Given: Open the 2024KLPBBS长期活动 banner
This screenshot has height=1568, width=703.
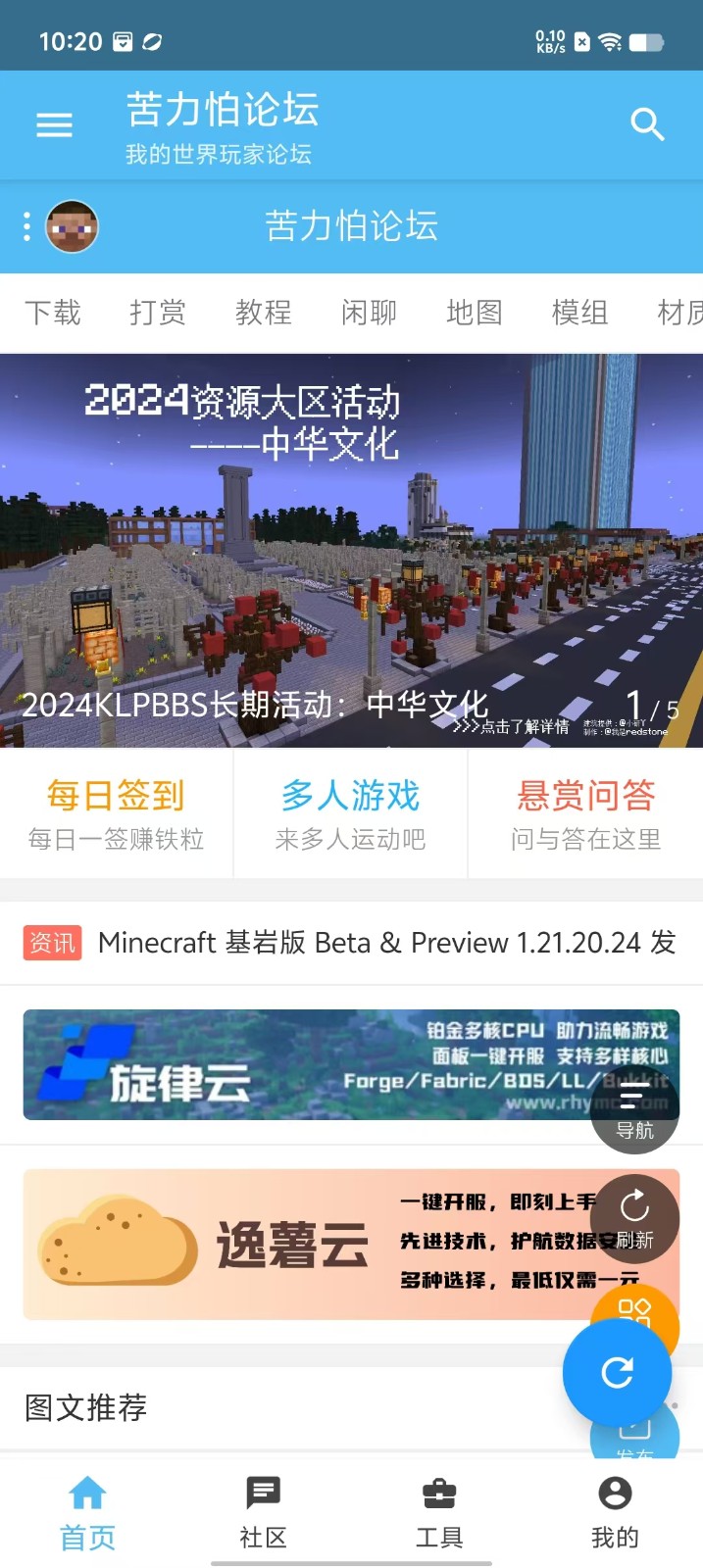Looking at the screenshot, I should tap(351, 551).
